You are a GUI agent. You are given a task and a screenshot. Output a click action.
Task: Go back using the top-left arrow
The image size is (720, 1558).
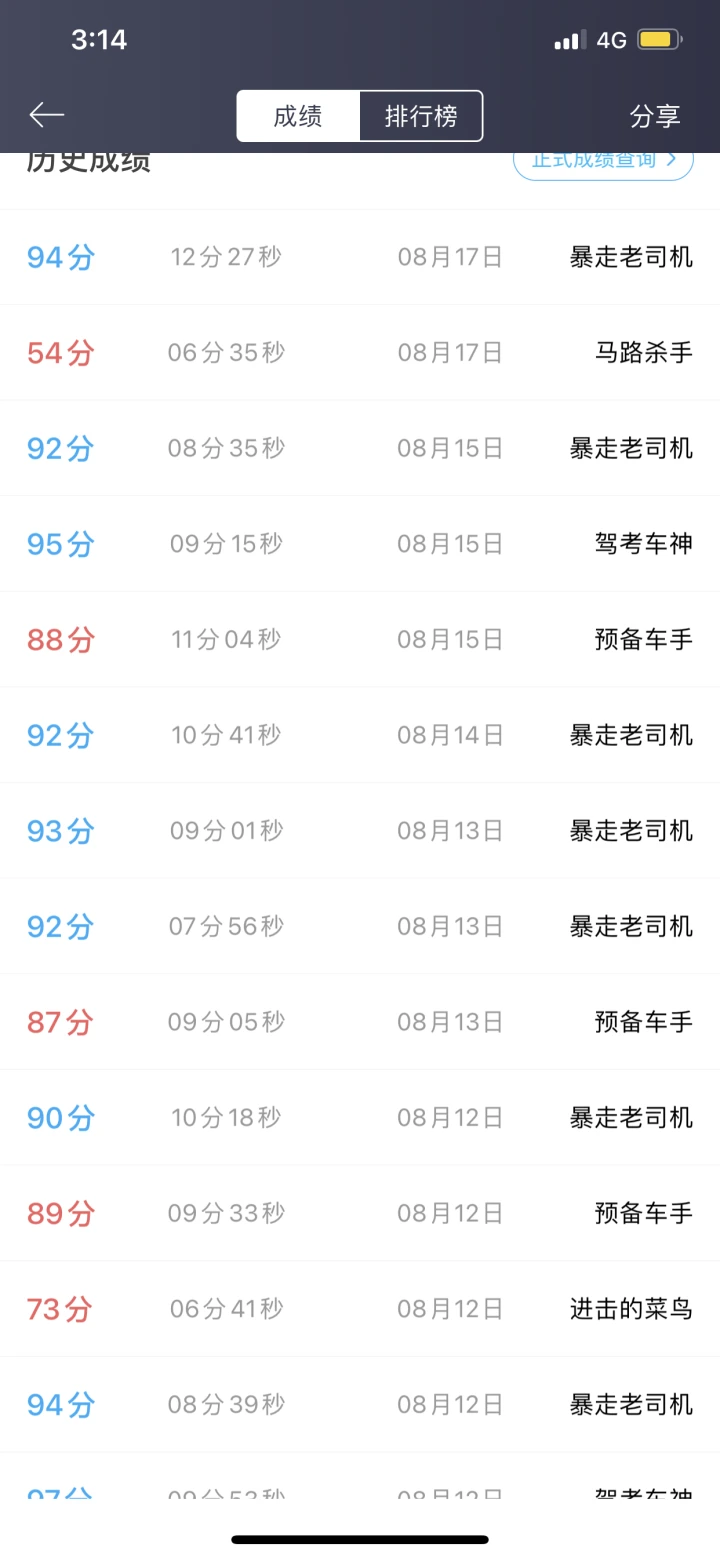pos(47,115)
